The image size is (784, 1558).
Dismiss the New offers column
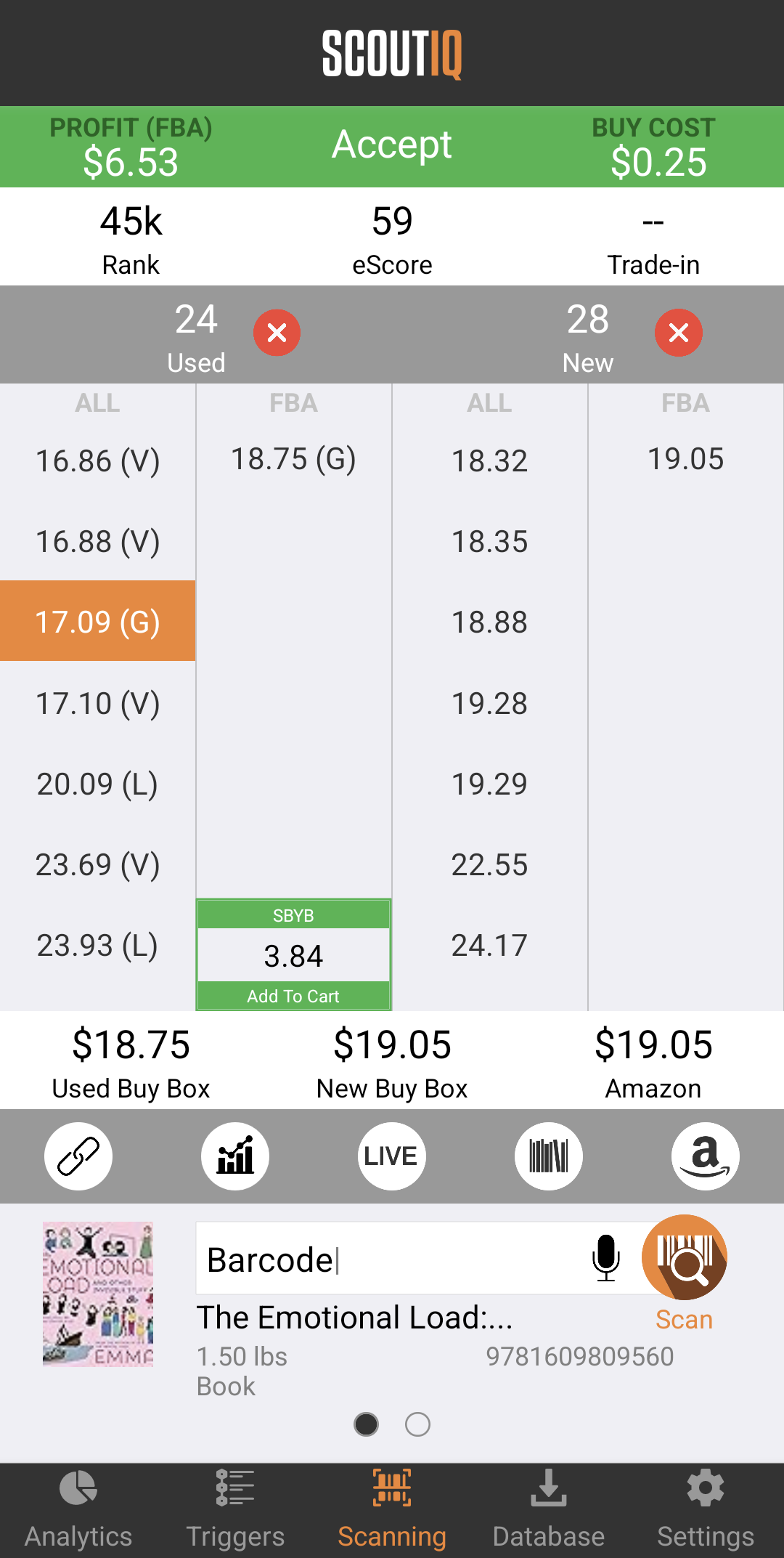coord(679,333)
